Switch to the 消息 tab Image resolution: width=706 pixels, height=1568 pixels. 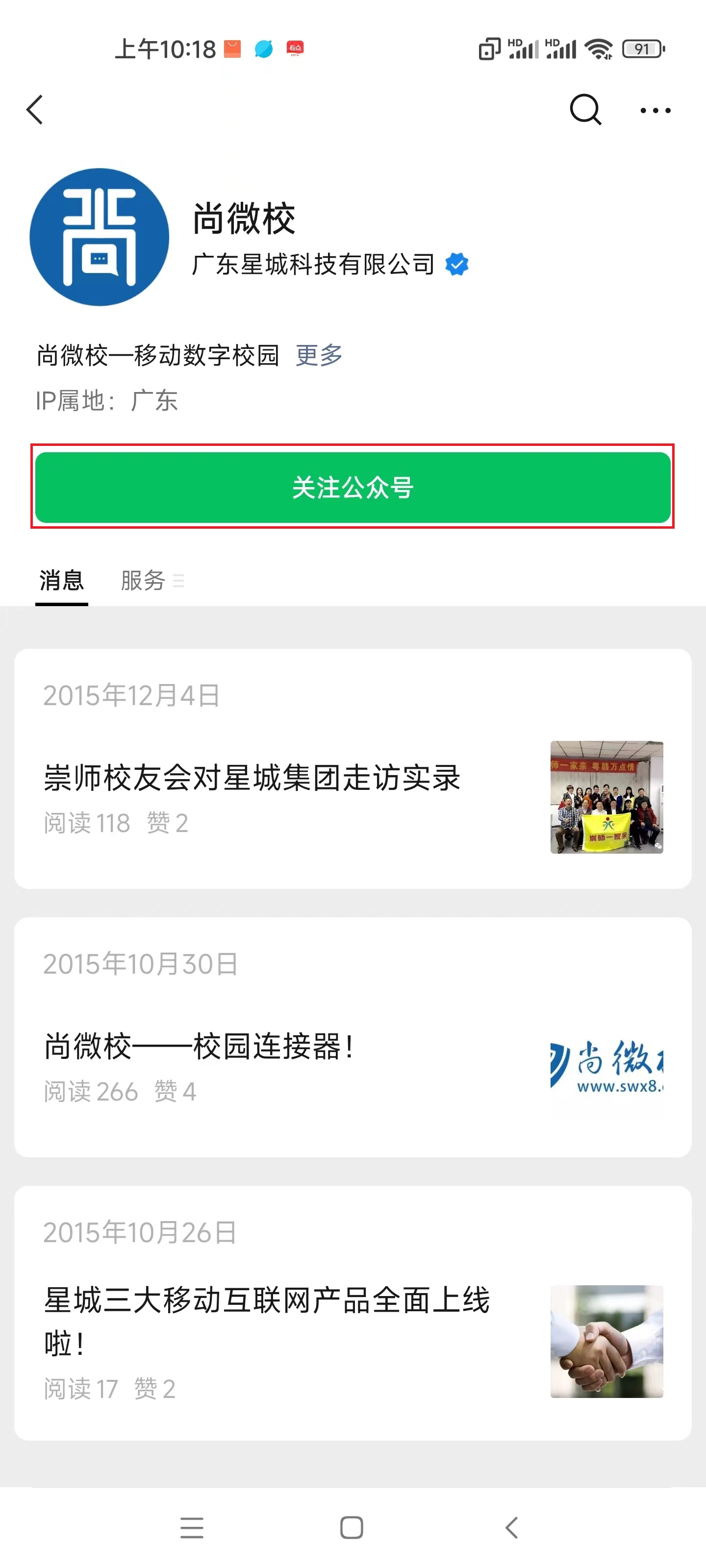[61, 580]
